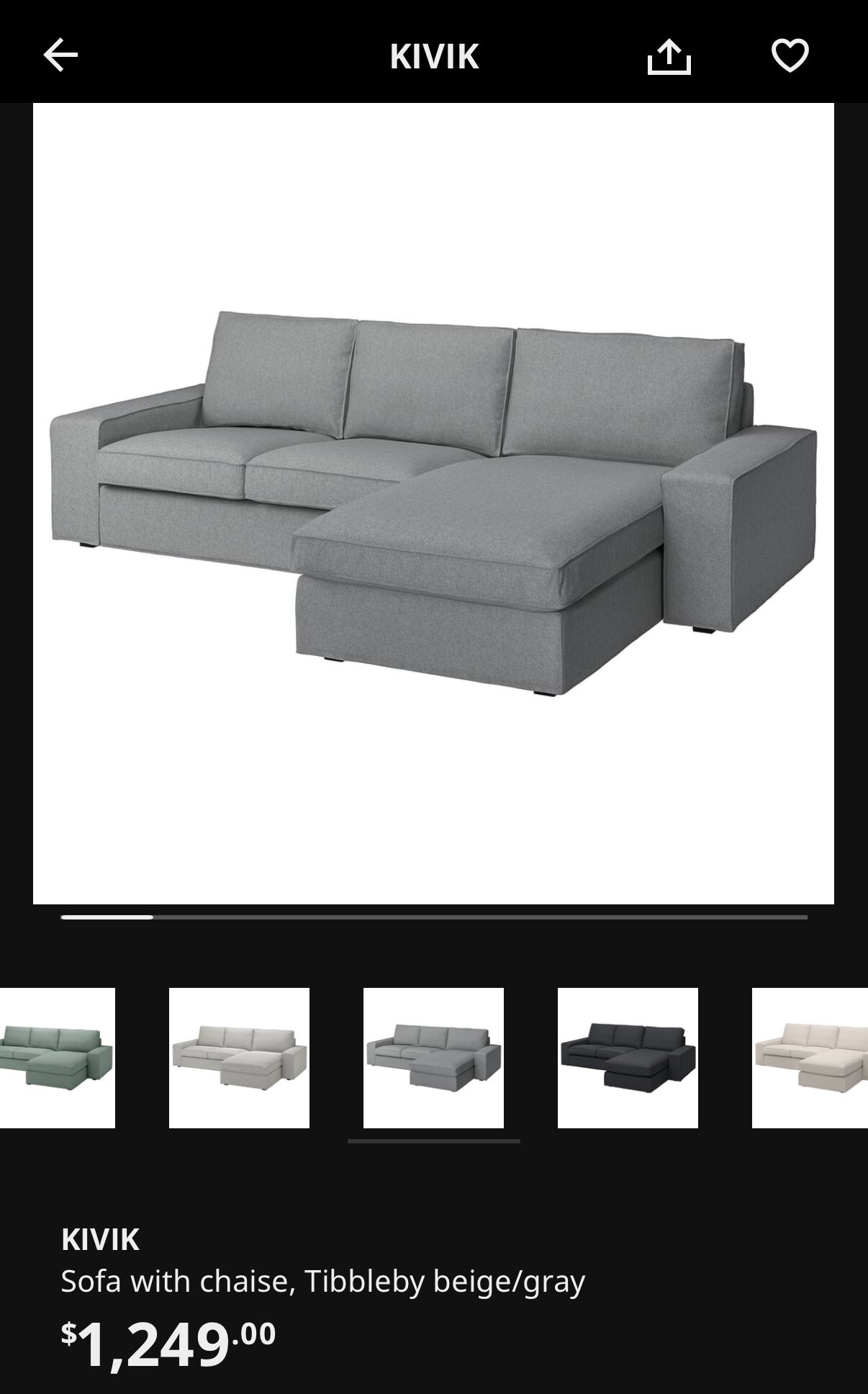Pick the dark anthracite sofa variant
The image size is (868, 1394).
coord(628,1057)
